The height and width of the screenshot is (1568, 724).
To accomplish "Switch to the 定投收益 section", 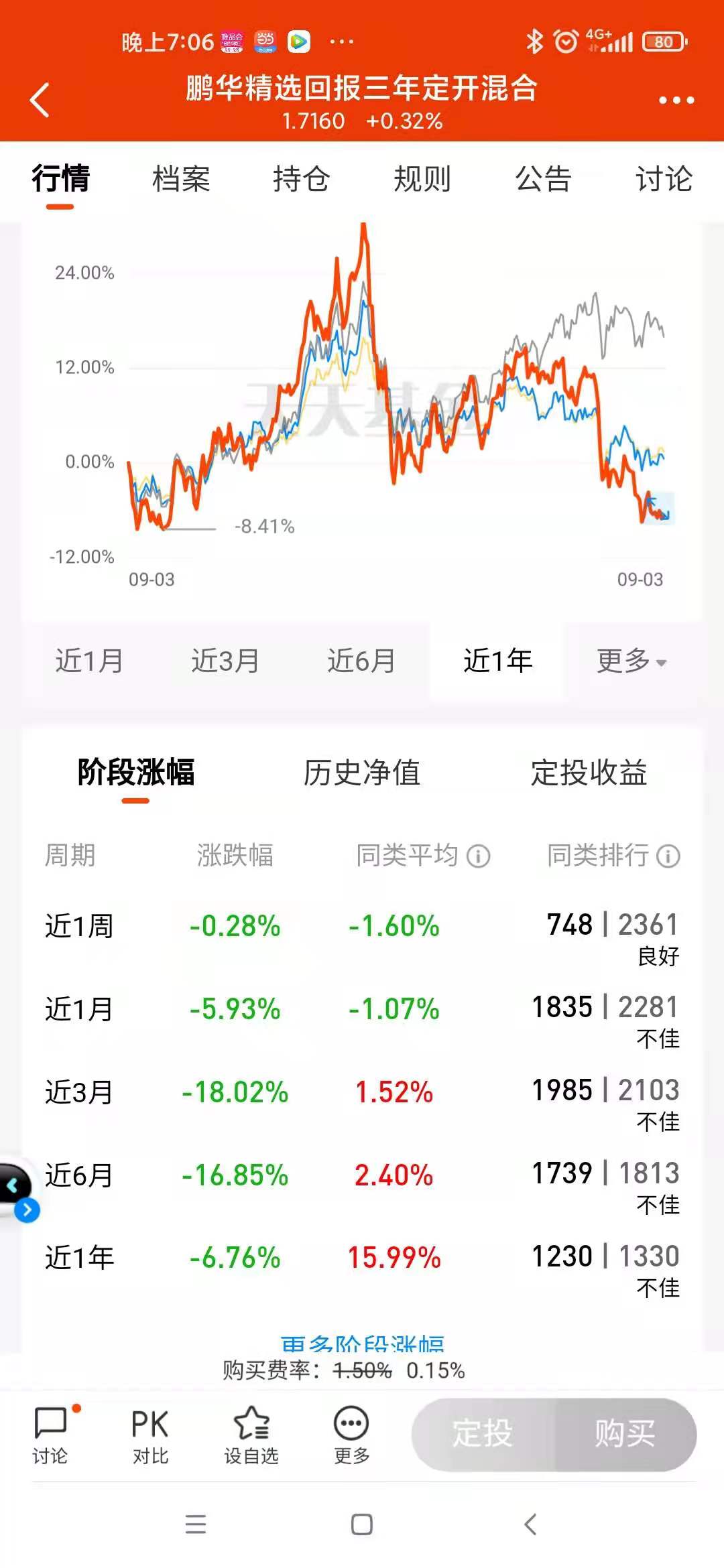I will pos(589,773).
